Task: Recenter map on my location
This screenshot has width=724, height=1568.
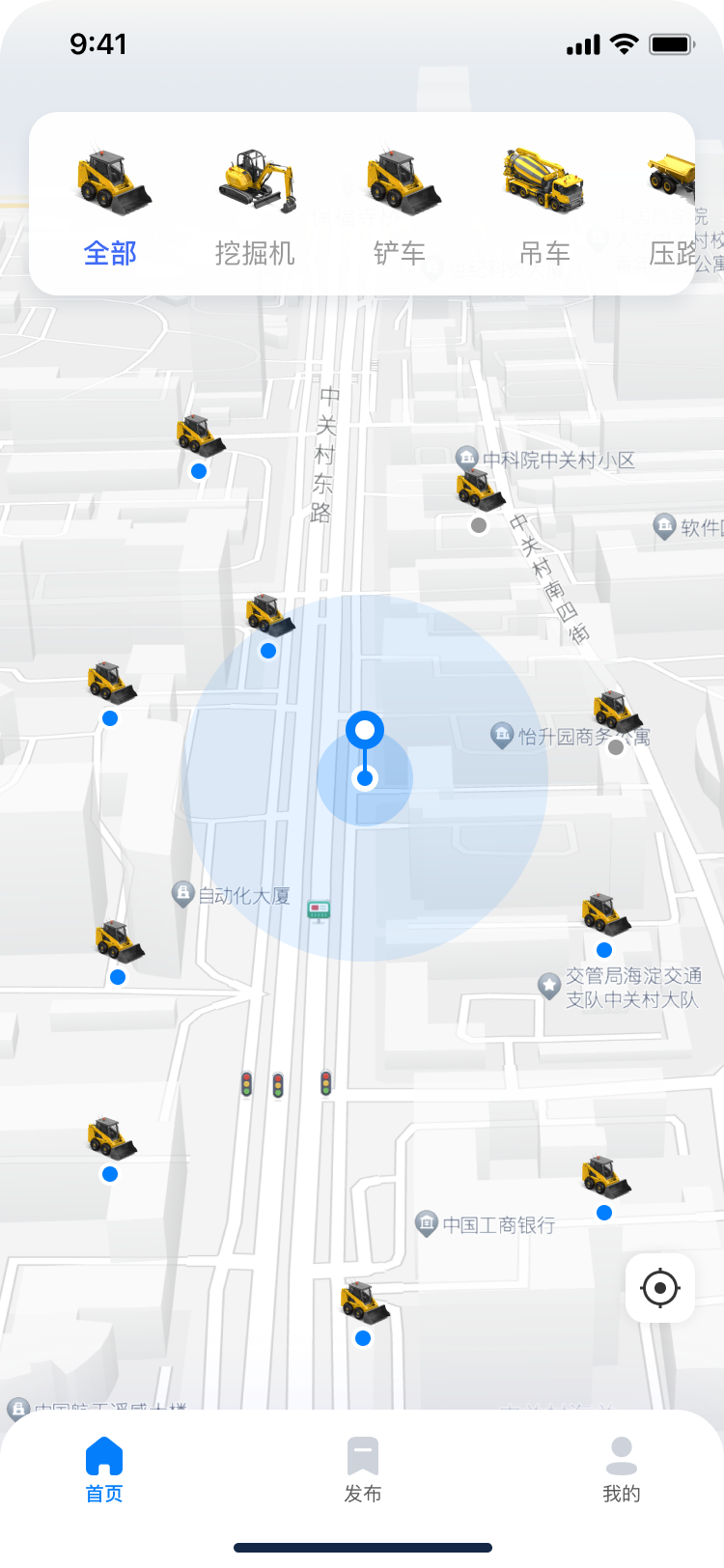Action: click(x=660, y=1288)
